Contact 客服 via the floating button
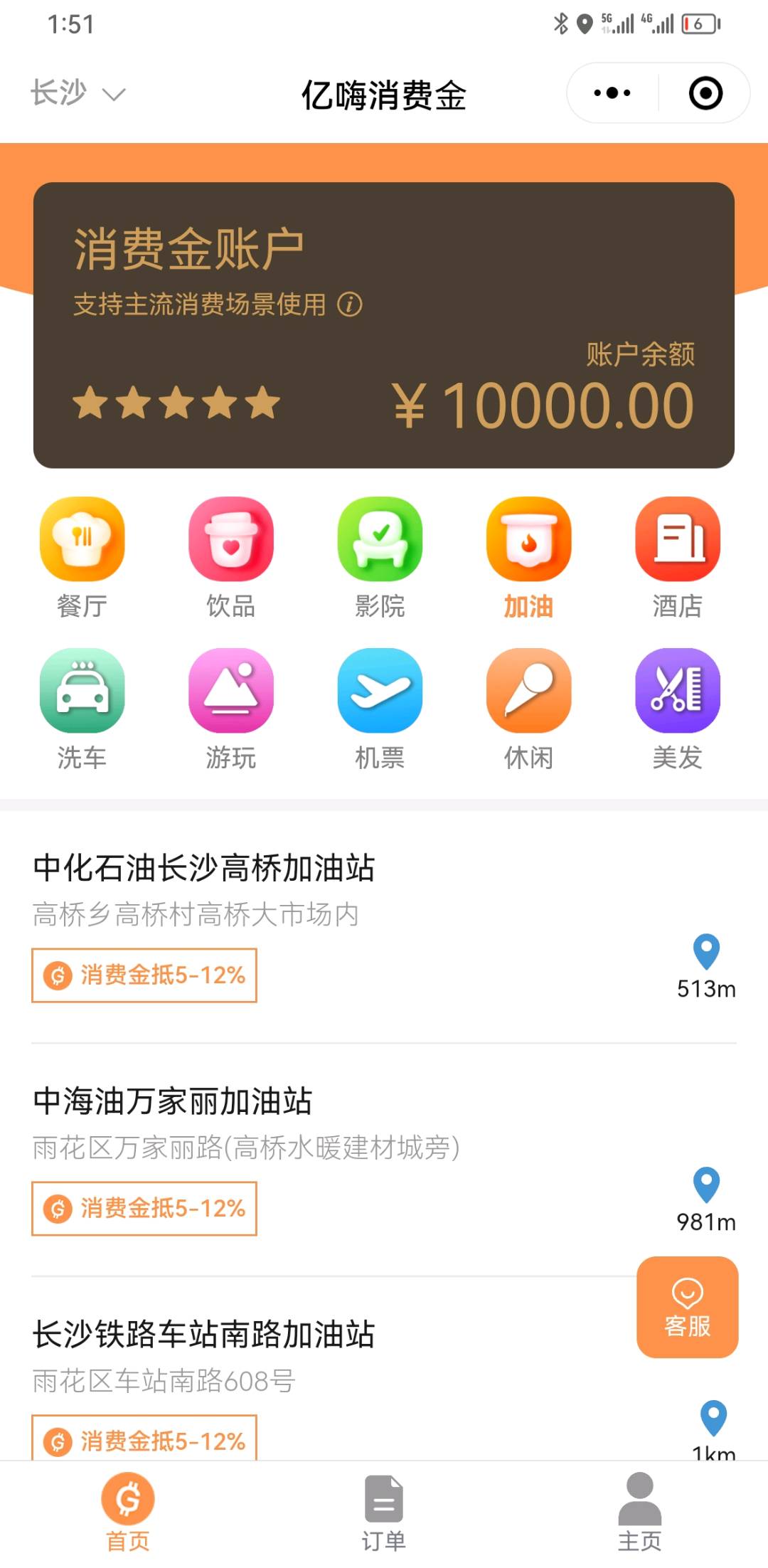Screen dimensions: 768x1568 [687, 1308]
